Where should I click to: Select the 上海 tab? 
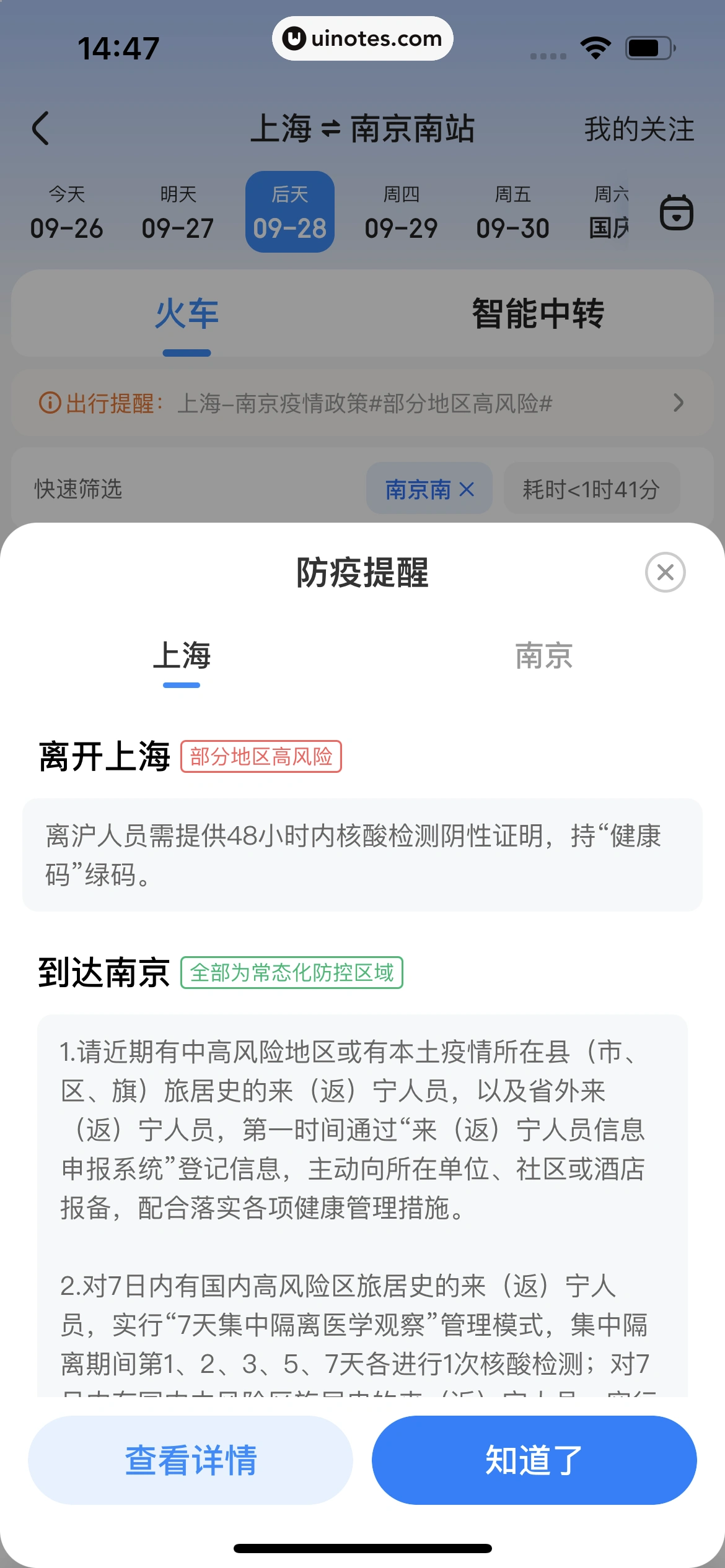[182, 656]
